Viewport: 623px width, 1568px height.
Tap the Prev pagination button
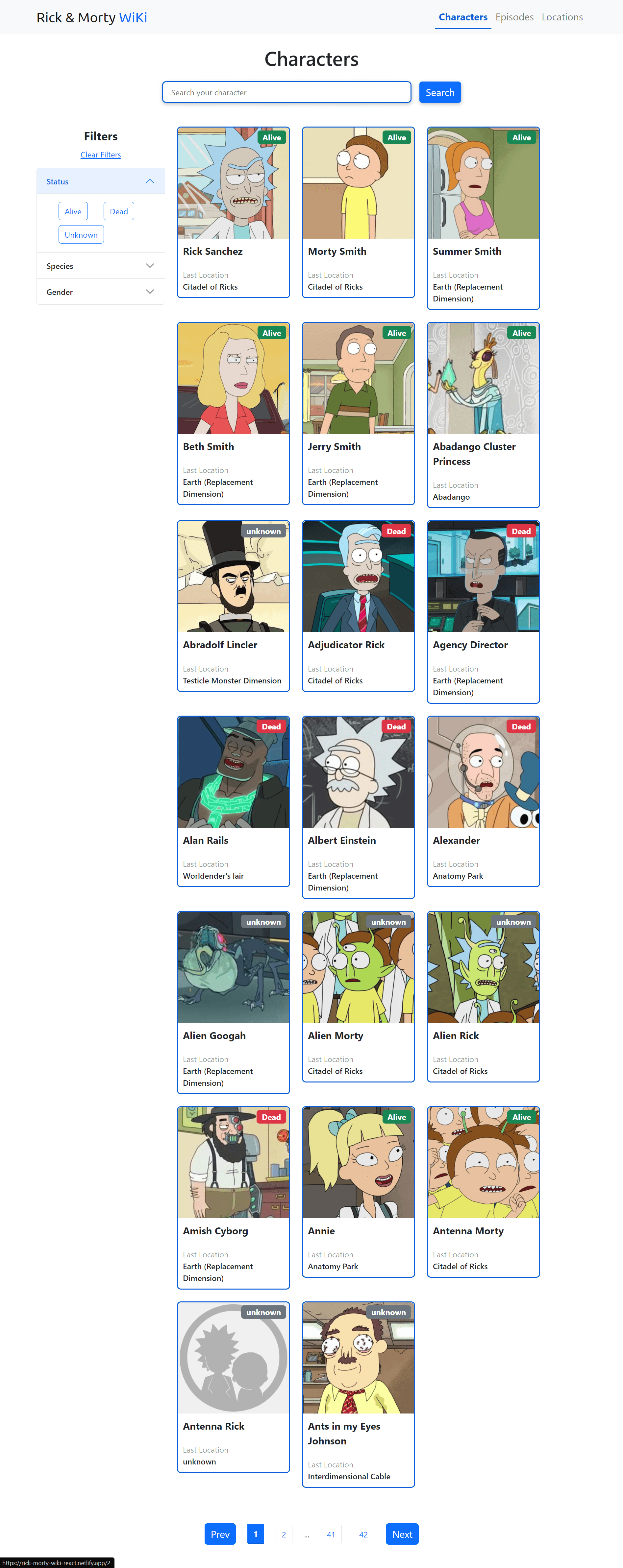pos(220,1534)
